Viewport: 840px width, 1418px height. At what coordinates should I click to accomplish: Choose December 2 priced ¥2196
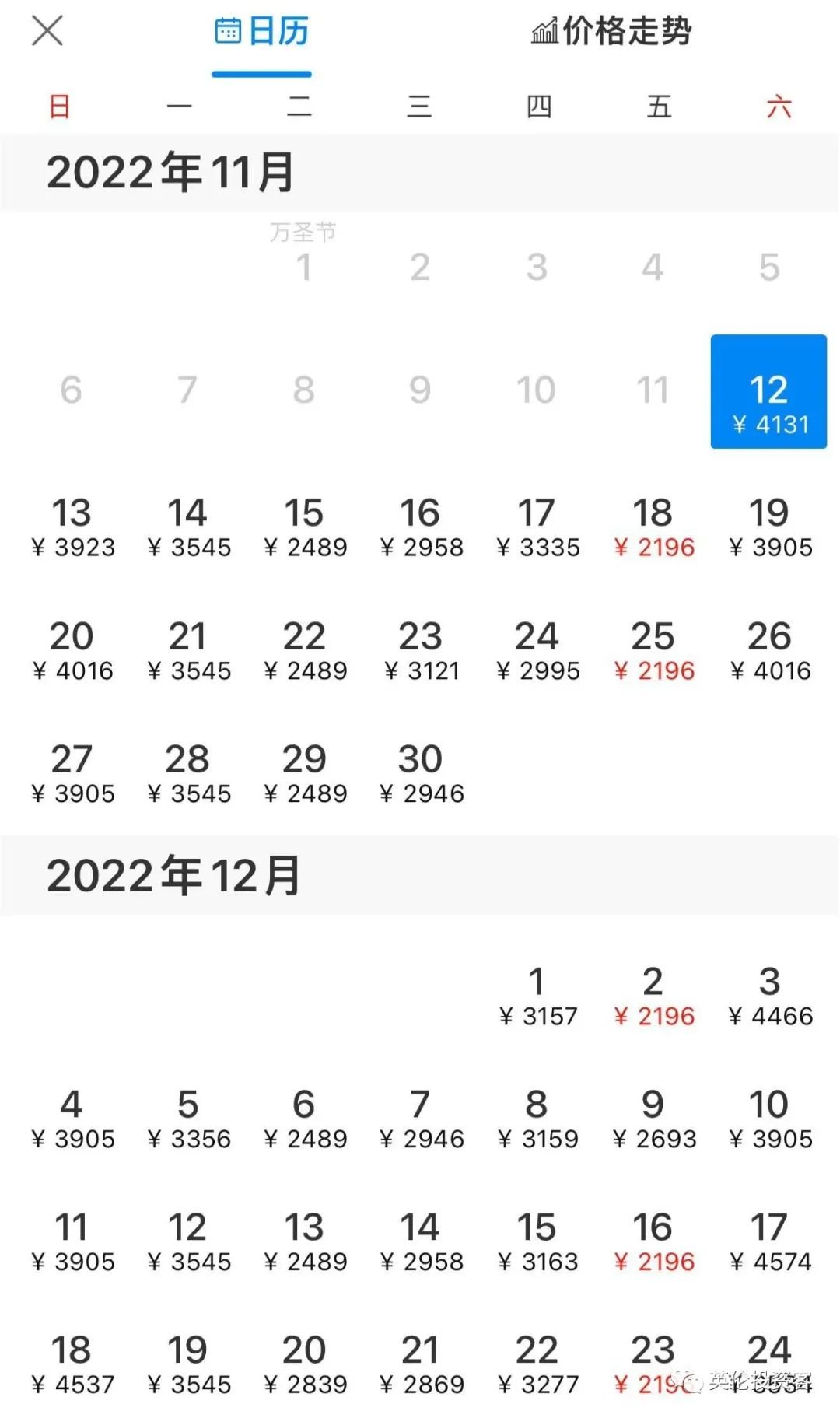[653, 996]
